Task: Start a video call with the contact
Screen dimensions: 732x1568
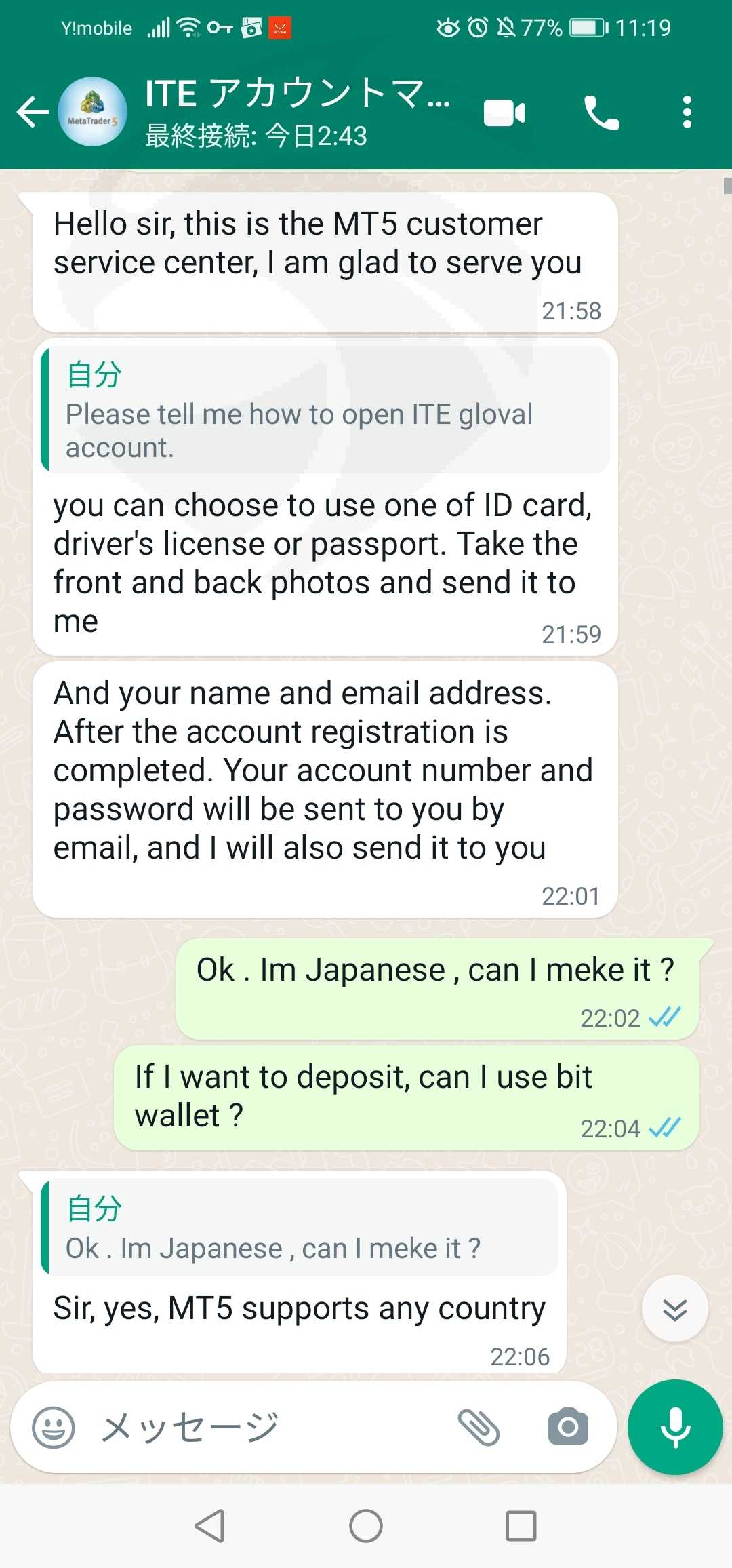Action: click(504, 113)
